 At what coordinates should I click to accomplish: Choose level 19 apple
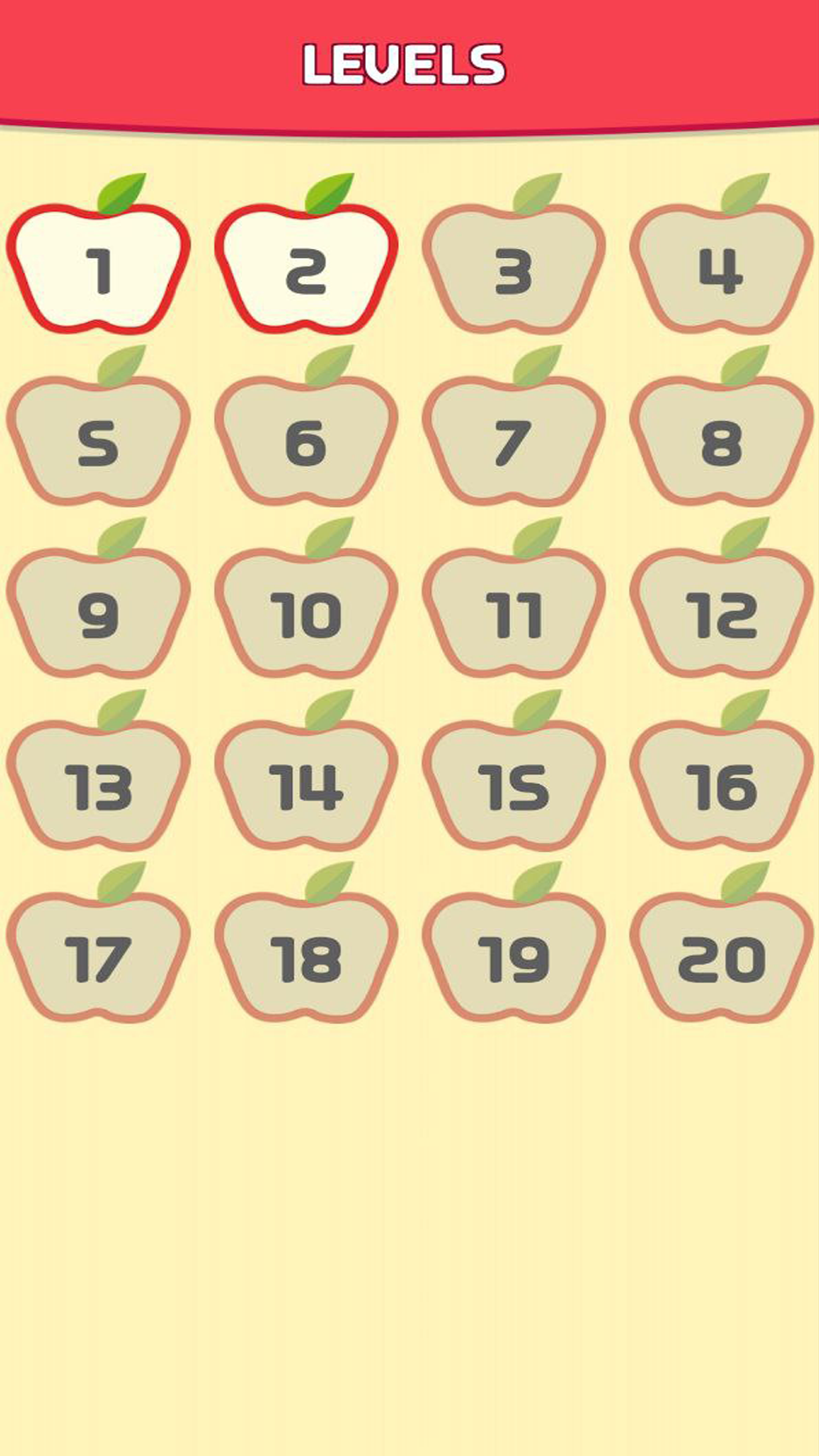(513, 956)
